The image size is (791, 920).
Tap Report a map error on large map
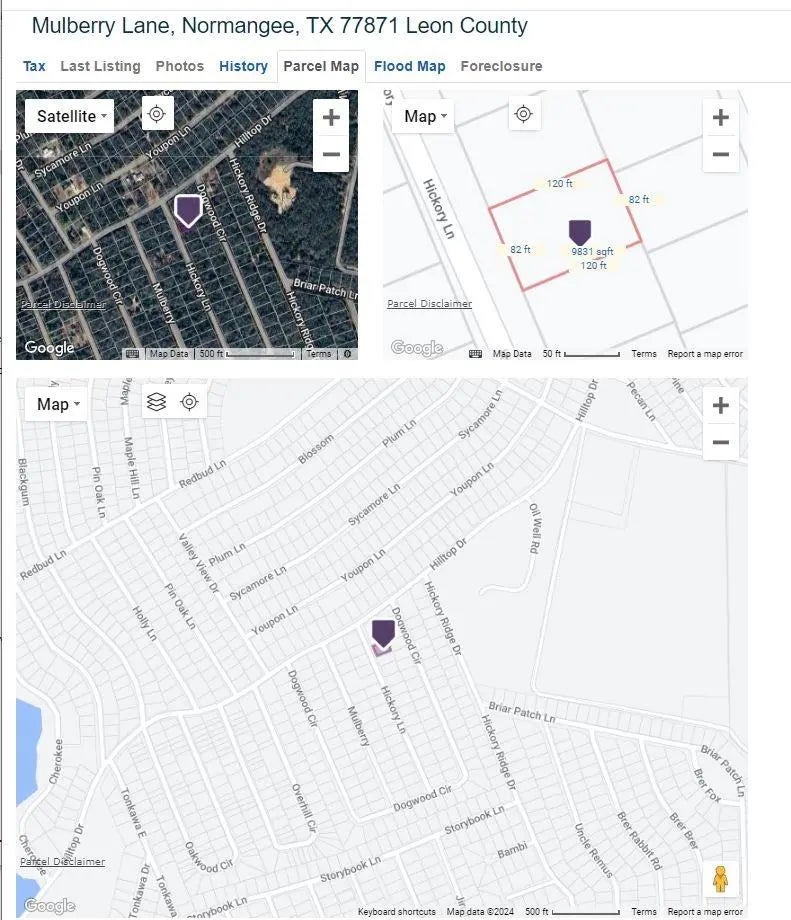pos(705,912)
